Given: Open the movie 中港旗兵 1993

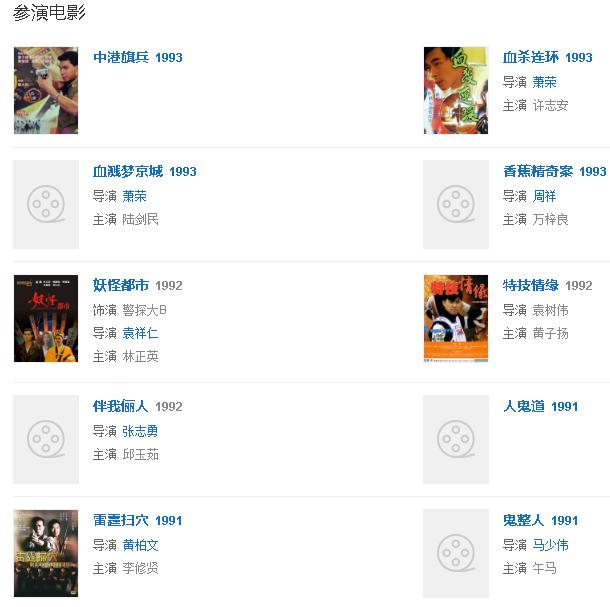Looking at the screenshot, I should point(137,58).
